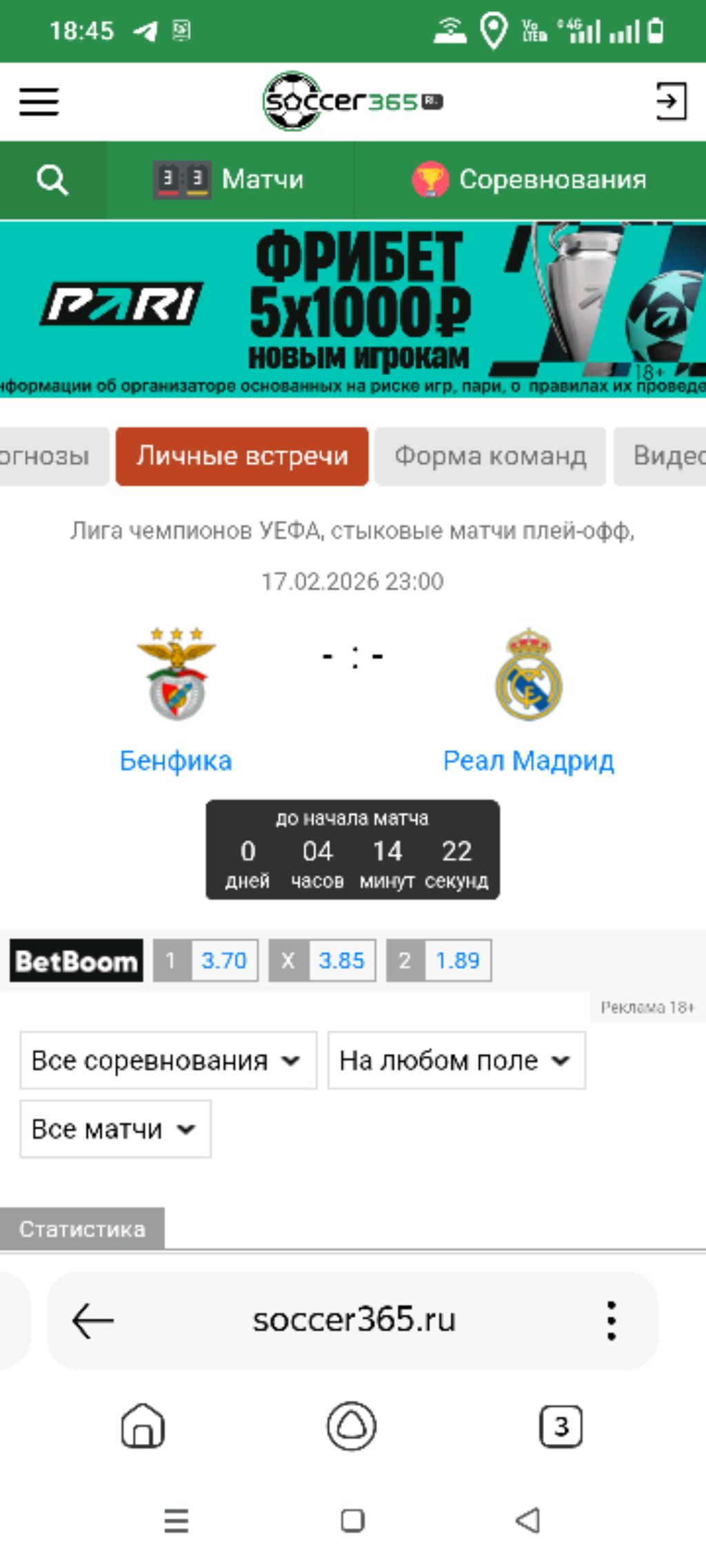Tap the 3.70 odds for home win
The image size is (706, 1568).
tap(223, 960)
